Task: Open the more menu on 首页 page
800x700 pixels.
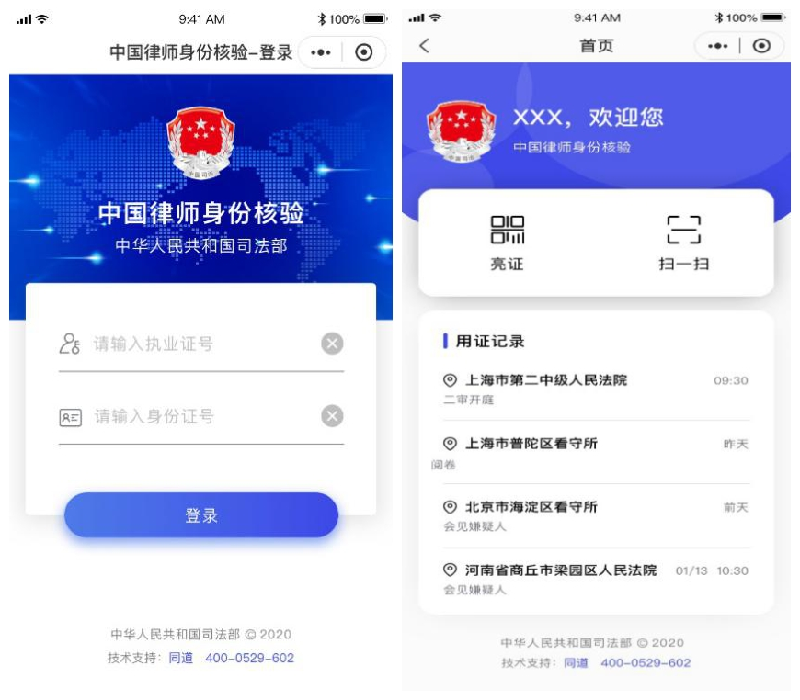Action: coord(717,46)
